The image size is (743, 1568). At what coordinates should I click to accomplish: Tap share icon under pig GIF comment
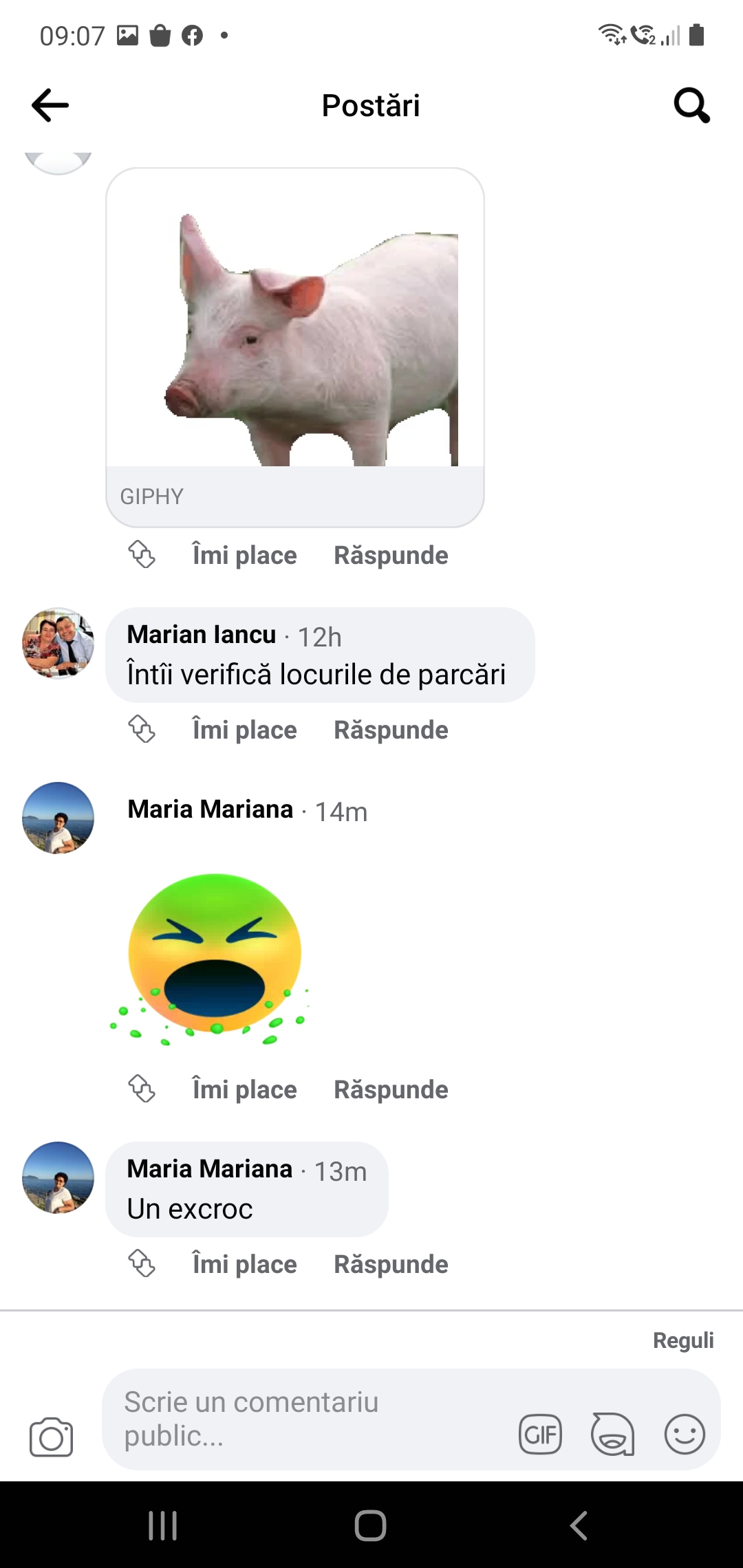pos(142,554)
